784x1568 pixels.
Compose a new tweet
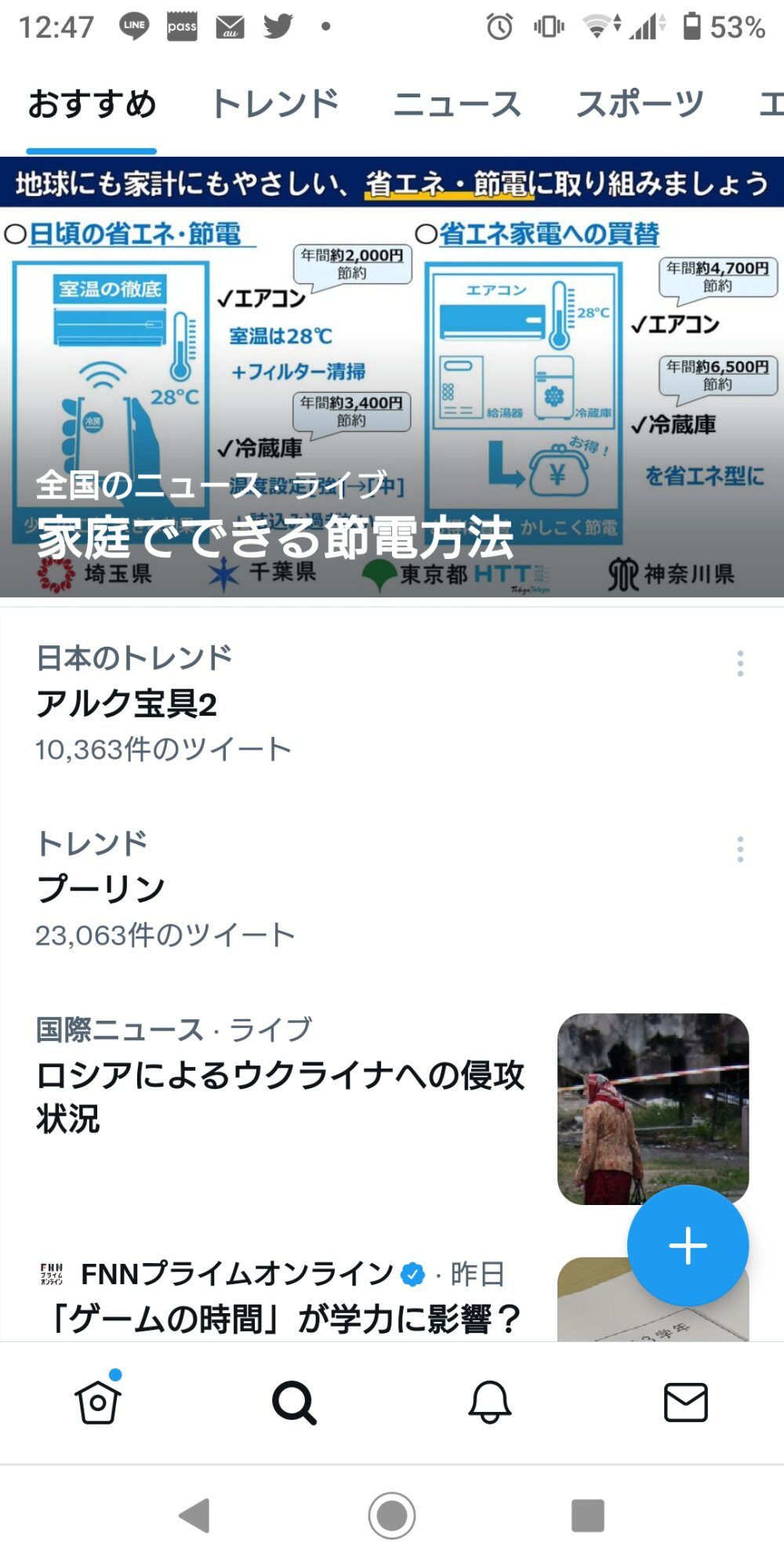pyautogui.click(x=688, y=1245)
